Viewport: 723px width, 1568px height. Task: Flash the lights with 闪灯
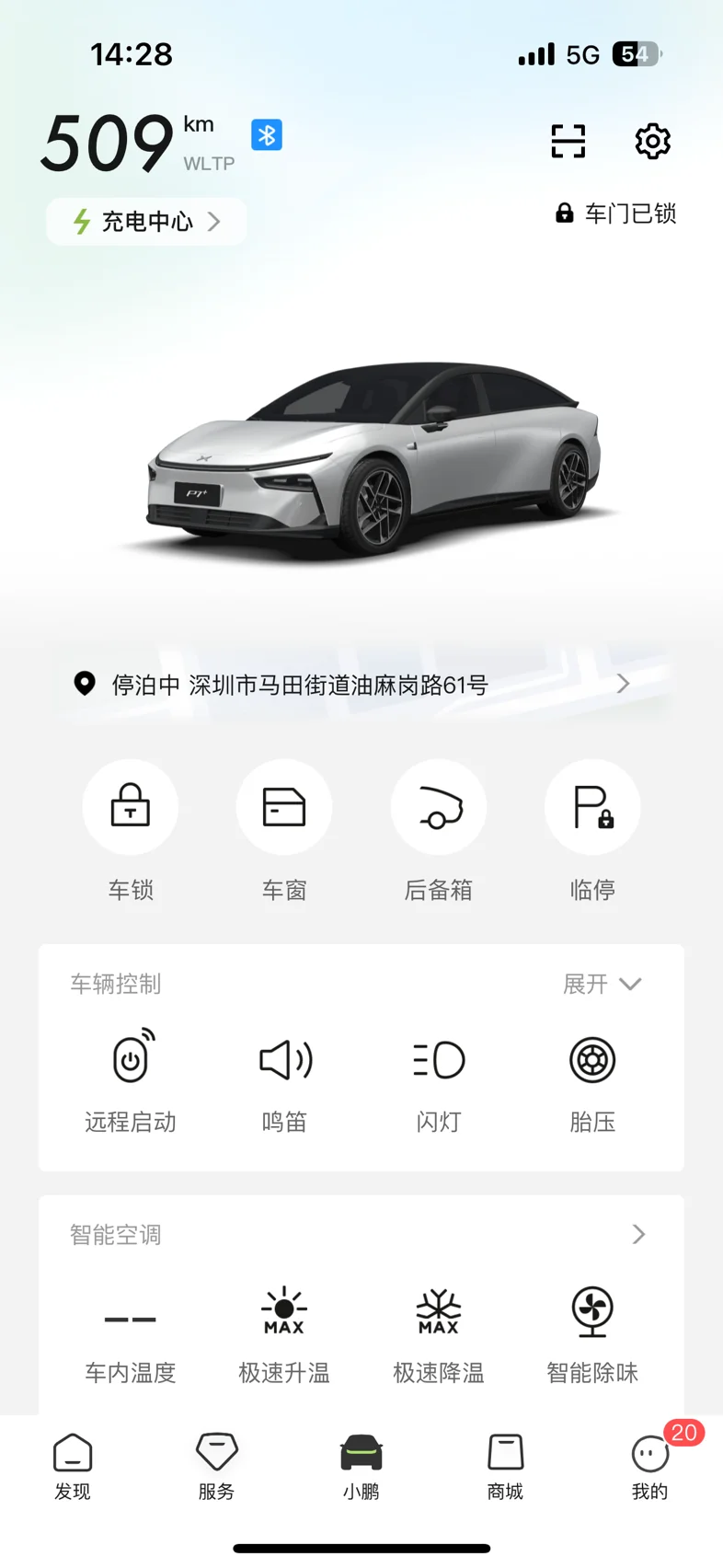coord(439,1081)
